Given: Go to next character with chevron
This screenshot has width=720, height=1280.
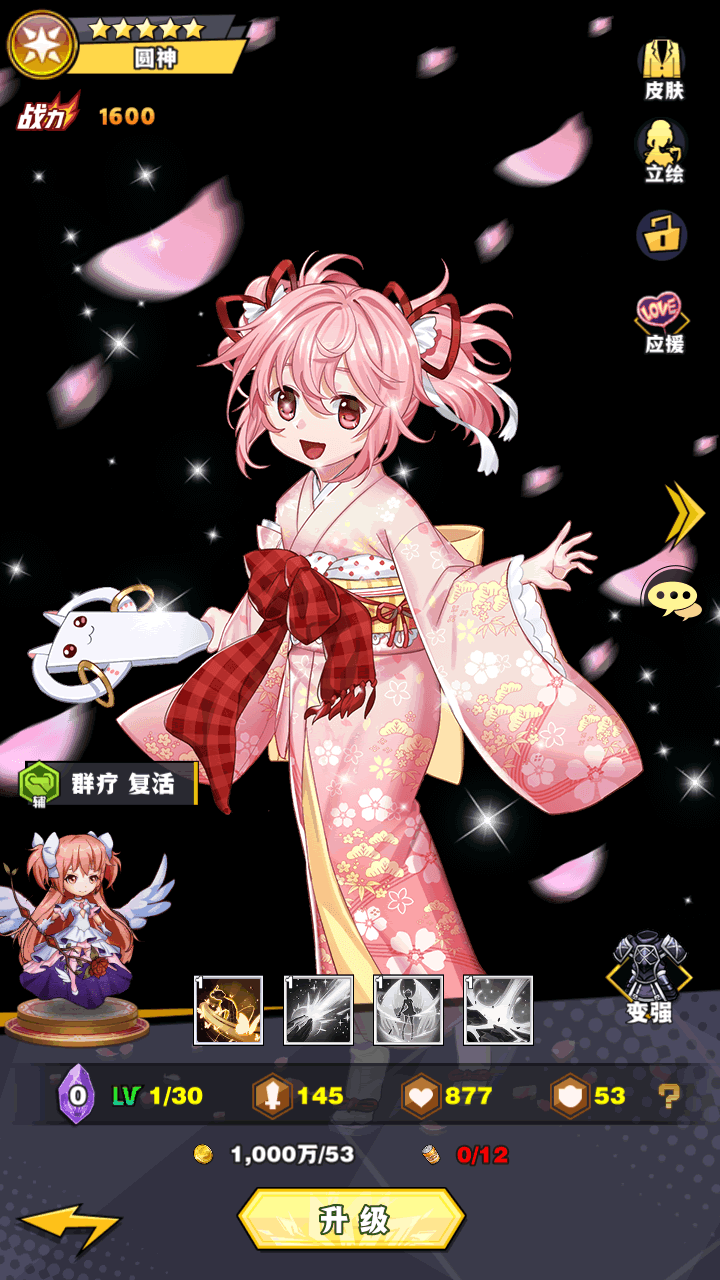Looking at the screenshot, I should tap(686, 513).
